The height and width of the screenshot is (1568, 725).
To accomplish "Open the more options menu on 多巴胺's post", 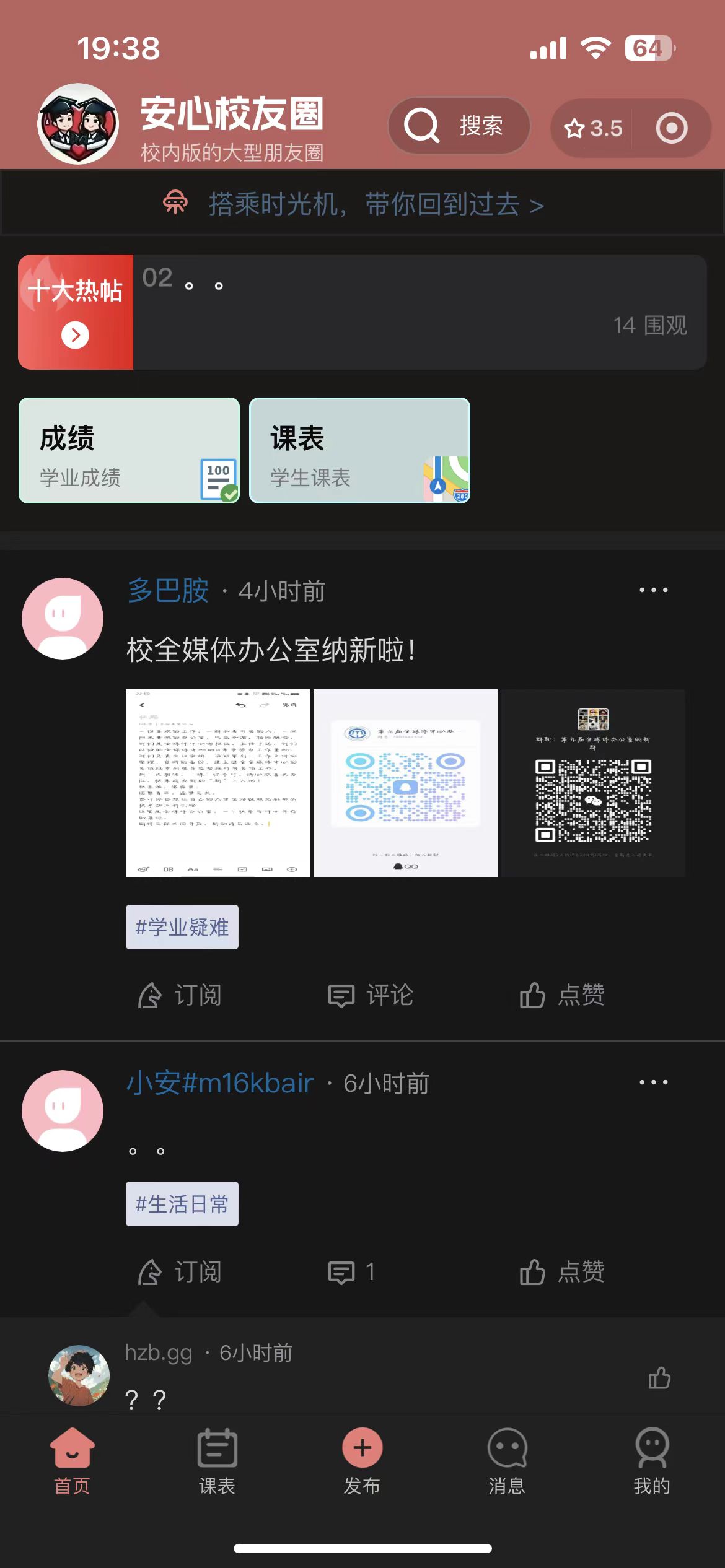I will click(652, 590).
